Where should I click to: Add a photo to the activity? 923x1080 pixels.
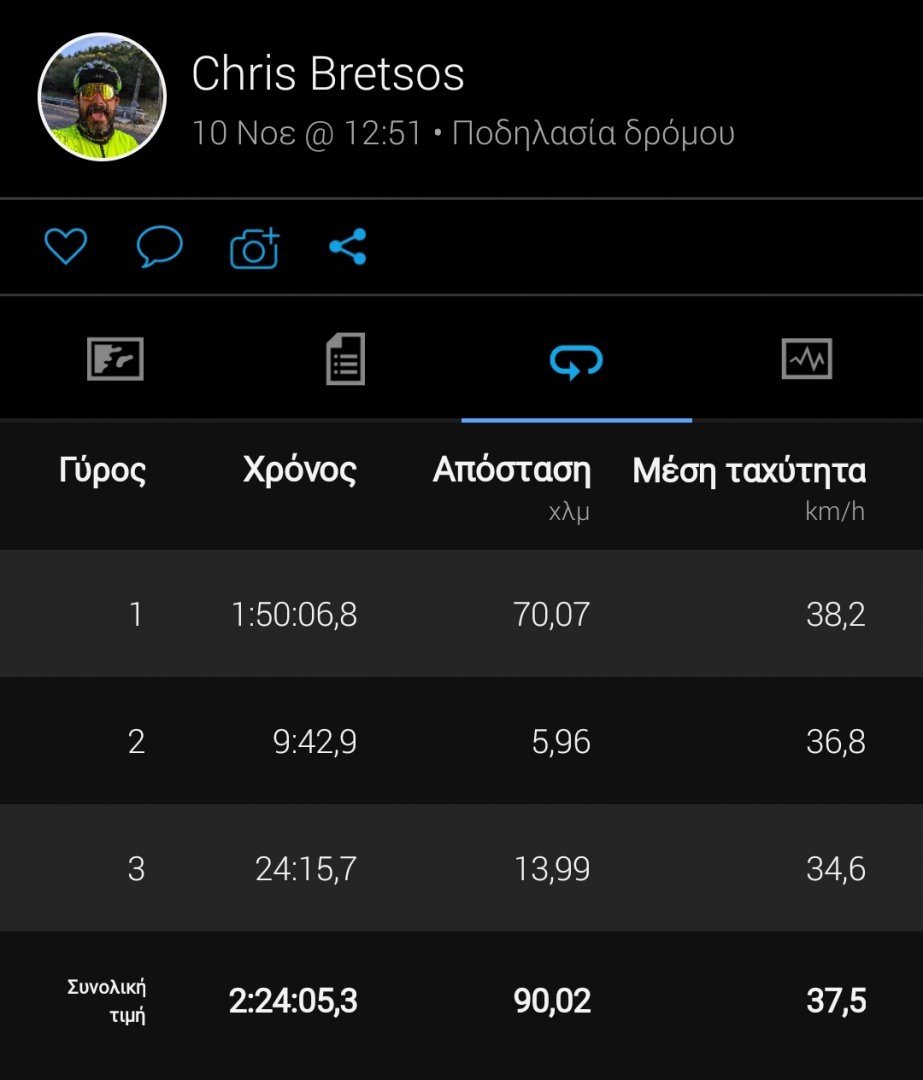pos(254,247)
